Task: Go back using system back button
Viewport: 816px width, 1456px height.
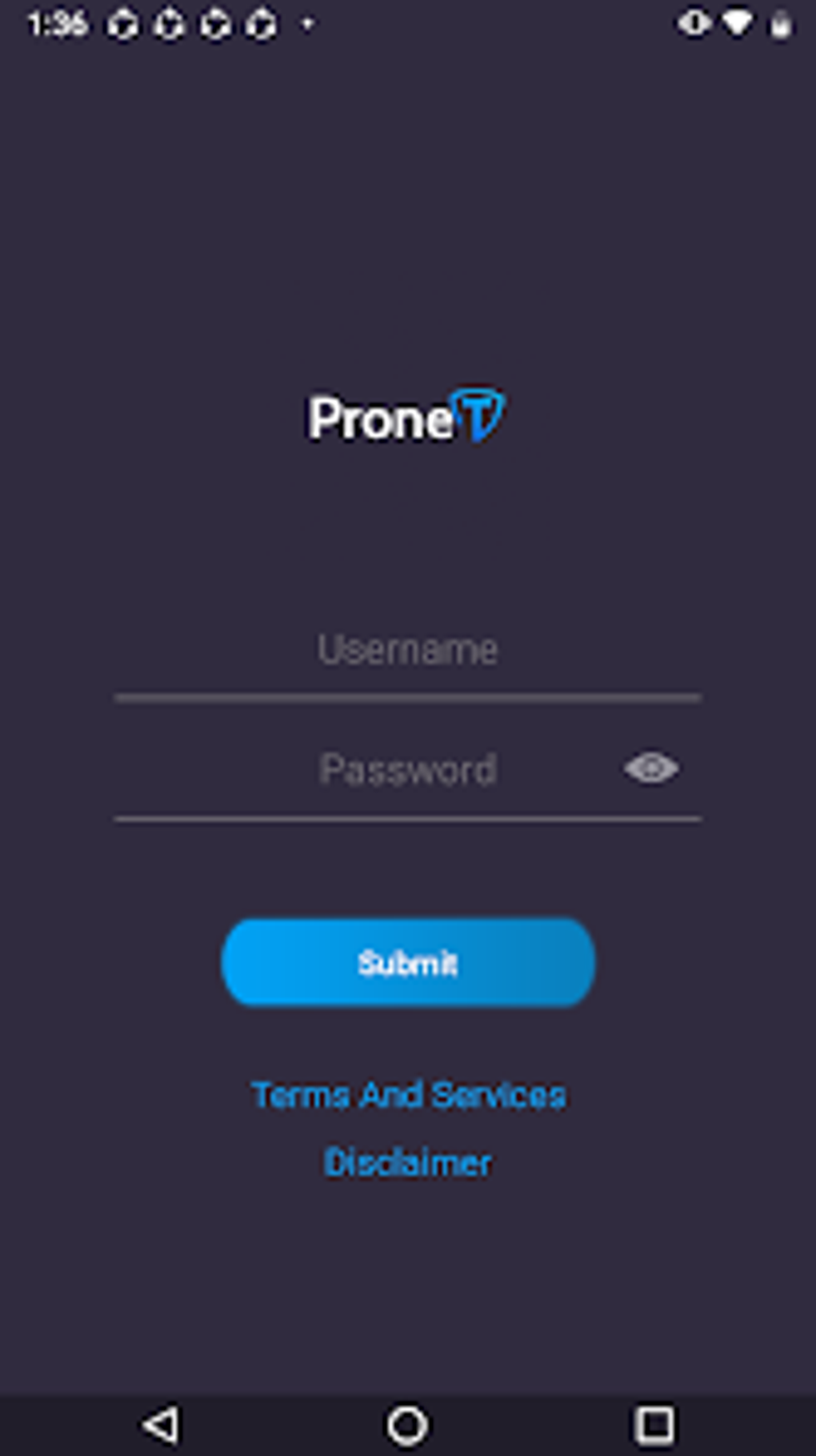Action: pos(162,1425)
